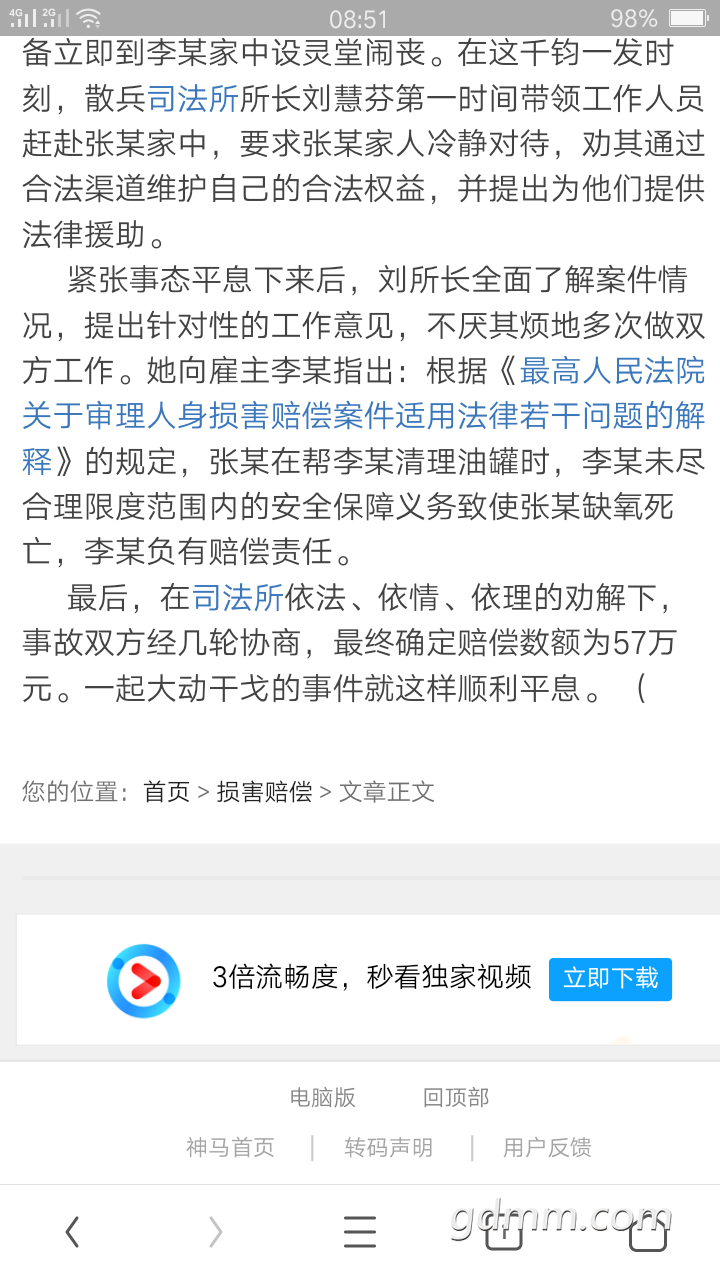This screenshot has height=1280, width=720.
Task: Go back with the browser back arrow
Action: pyautogui.click(x=72, y=1232)
